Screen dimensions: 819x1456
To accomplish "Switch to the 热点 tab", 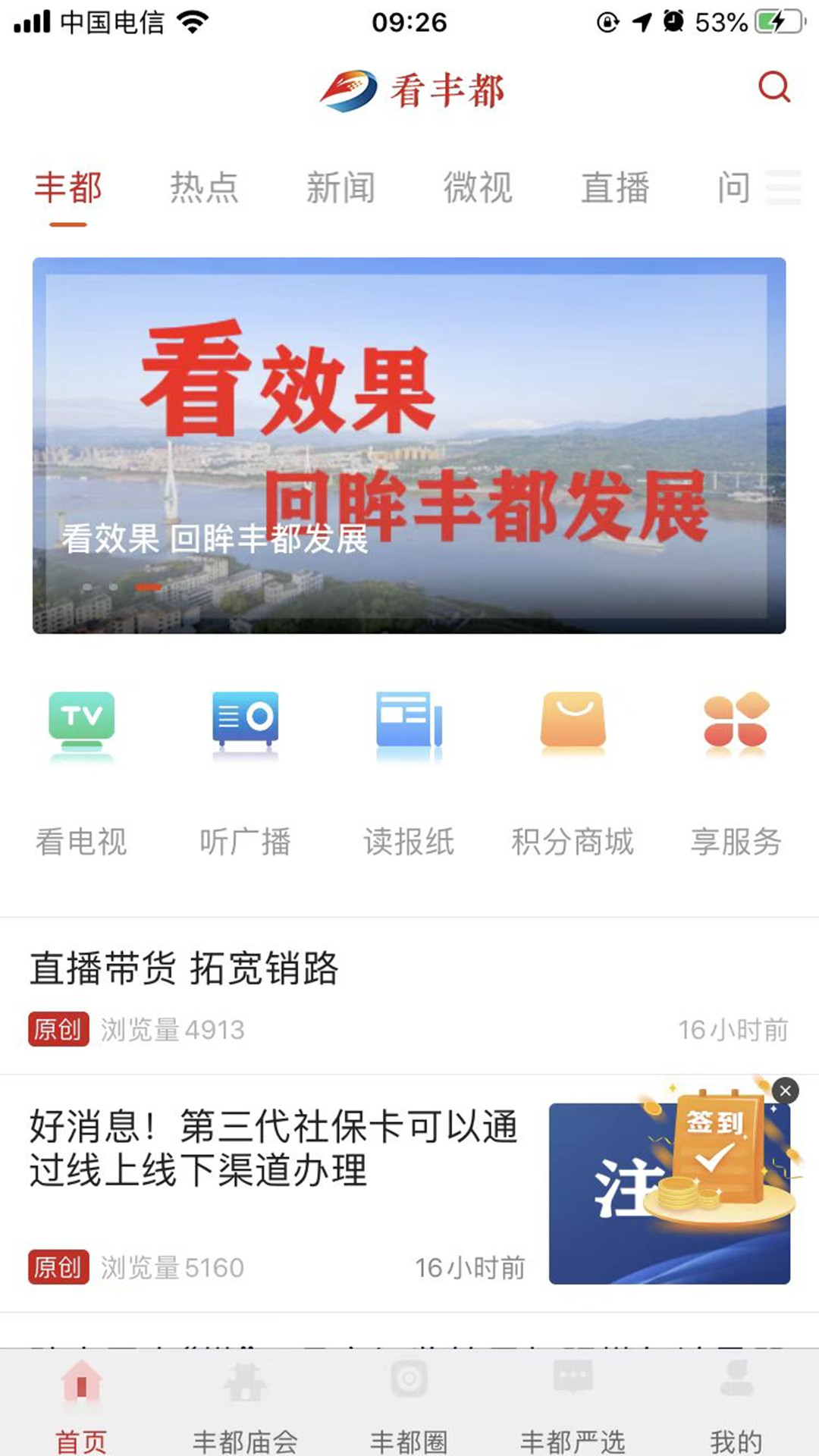I will point(206,190).
